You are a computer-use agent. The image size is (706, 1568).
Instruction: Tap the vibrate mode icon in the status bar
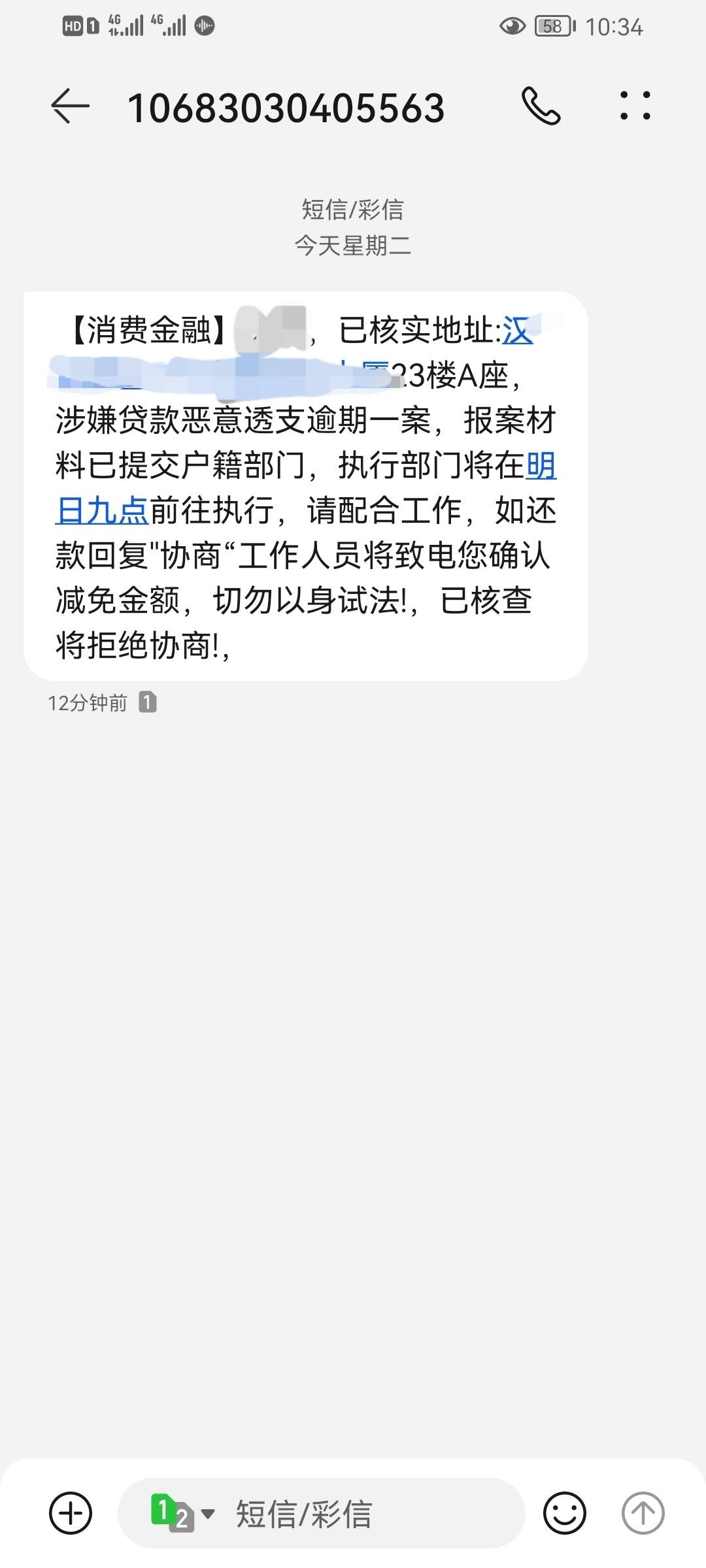205,27
